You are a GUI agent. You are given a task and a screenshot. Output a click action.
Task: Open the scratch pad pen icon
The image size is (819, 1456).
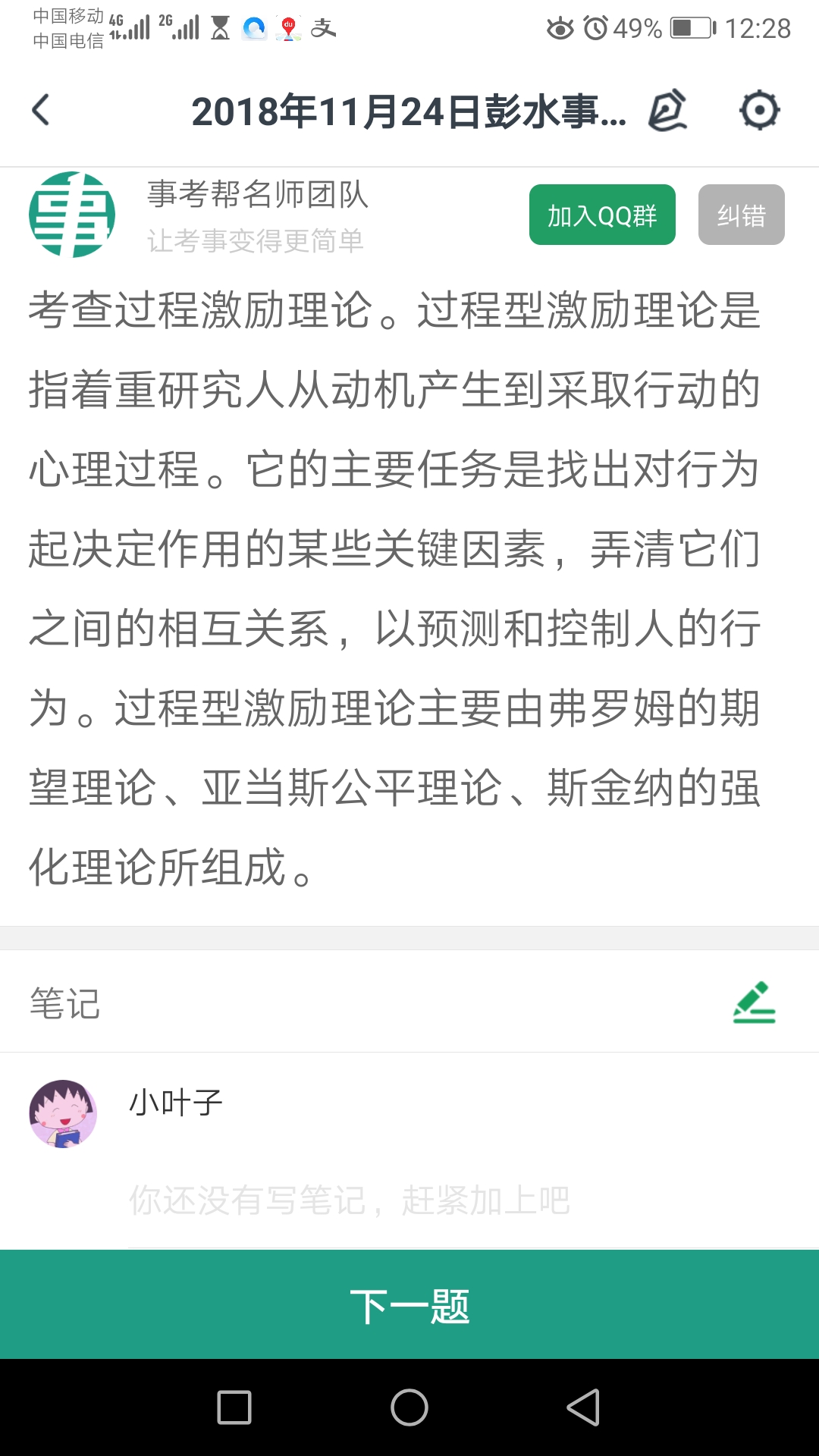[668, 111]
